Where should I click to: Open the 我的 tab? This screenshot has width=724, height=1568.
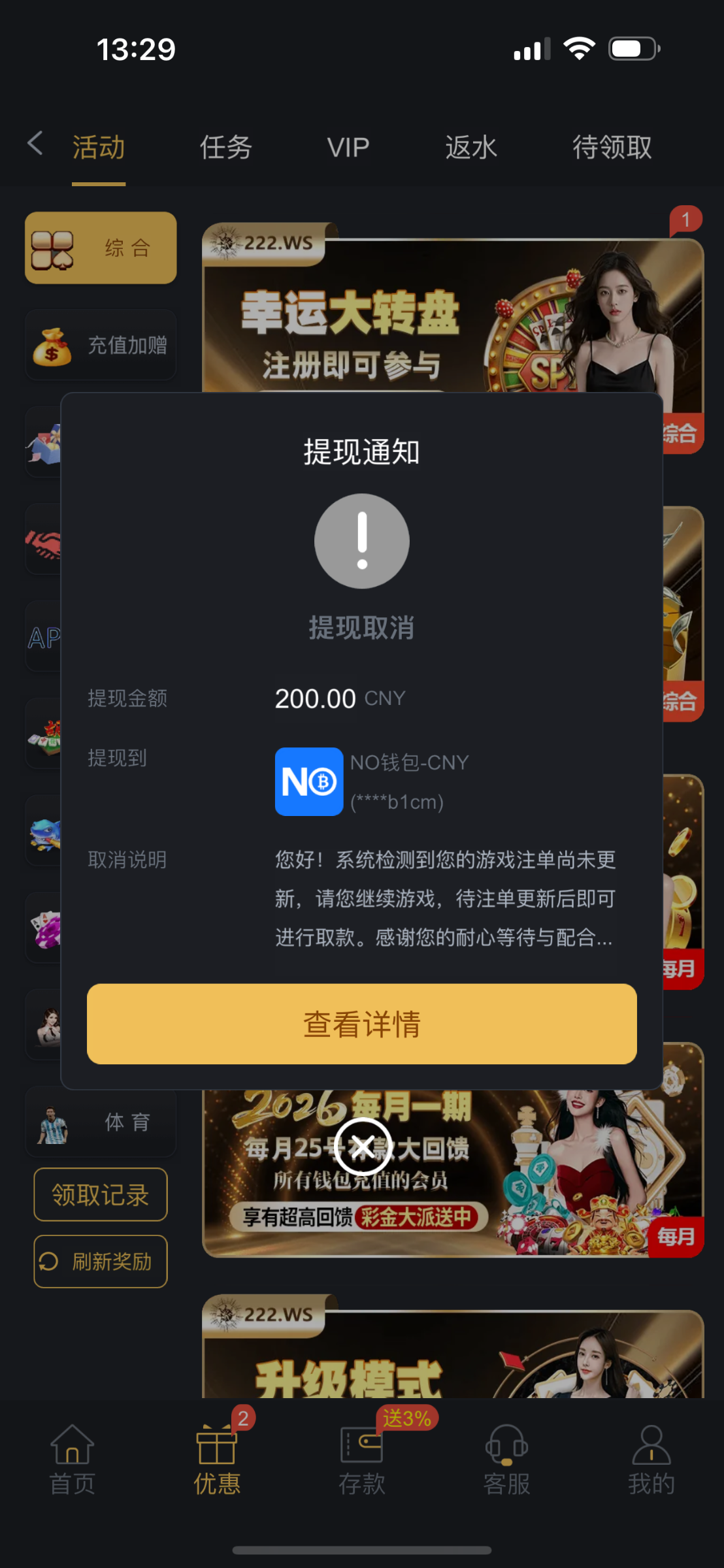(651, 1460)
